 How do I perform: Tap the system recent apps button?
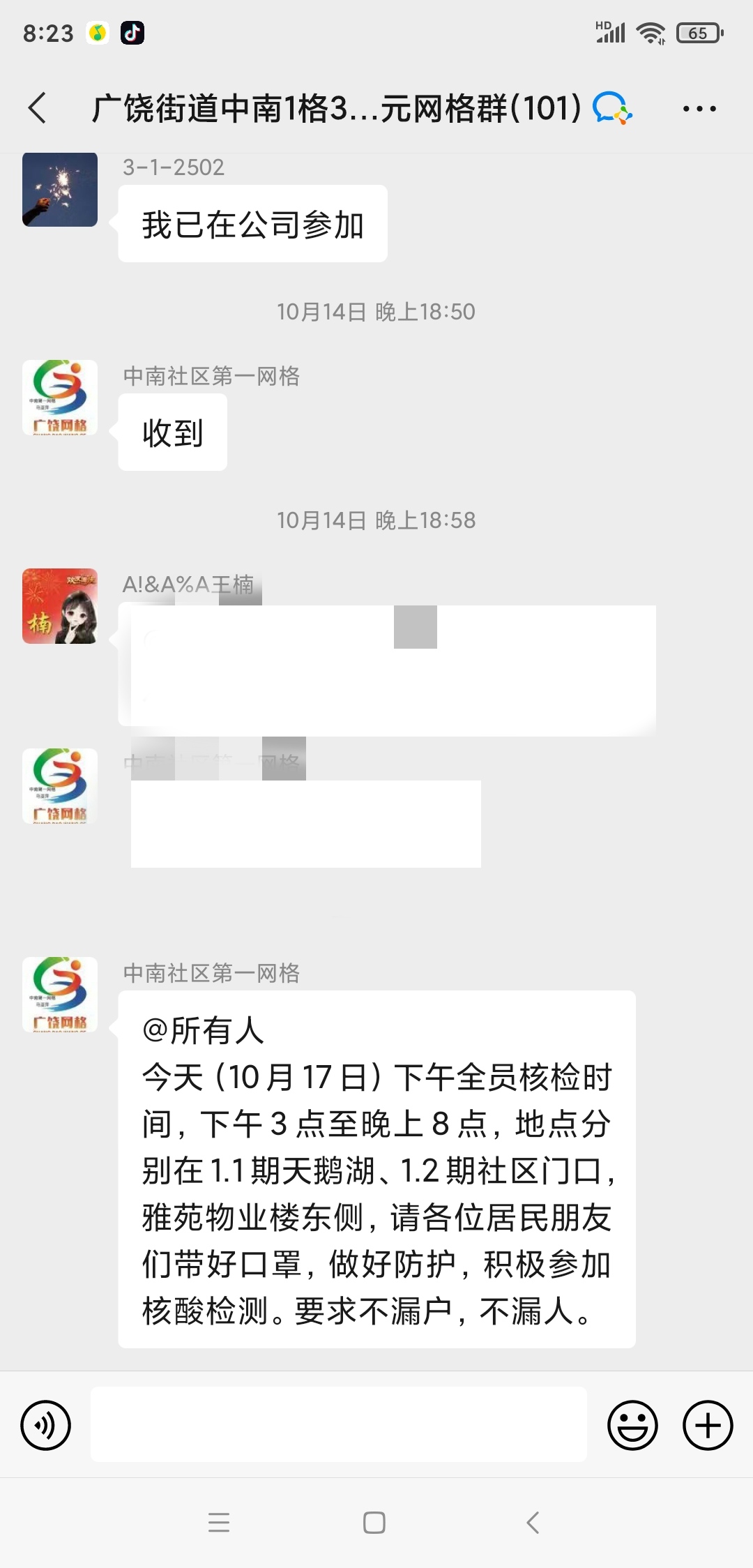219,1522
